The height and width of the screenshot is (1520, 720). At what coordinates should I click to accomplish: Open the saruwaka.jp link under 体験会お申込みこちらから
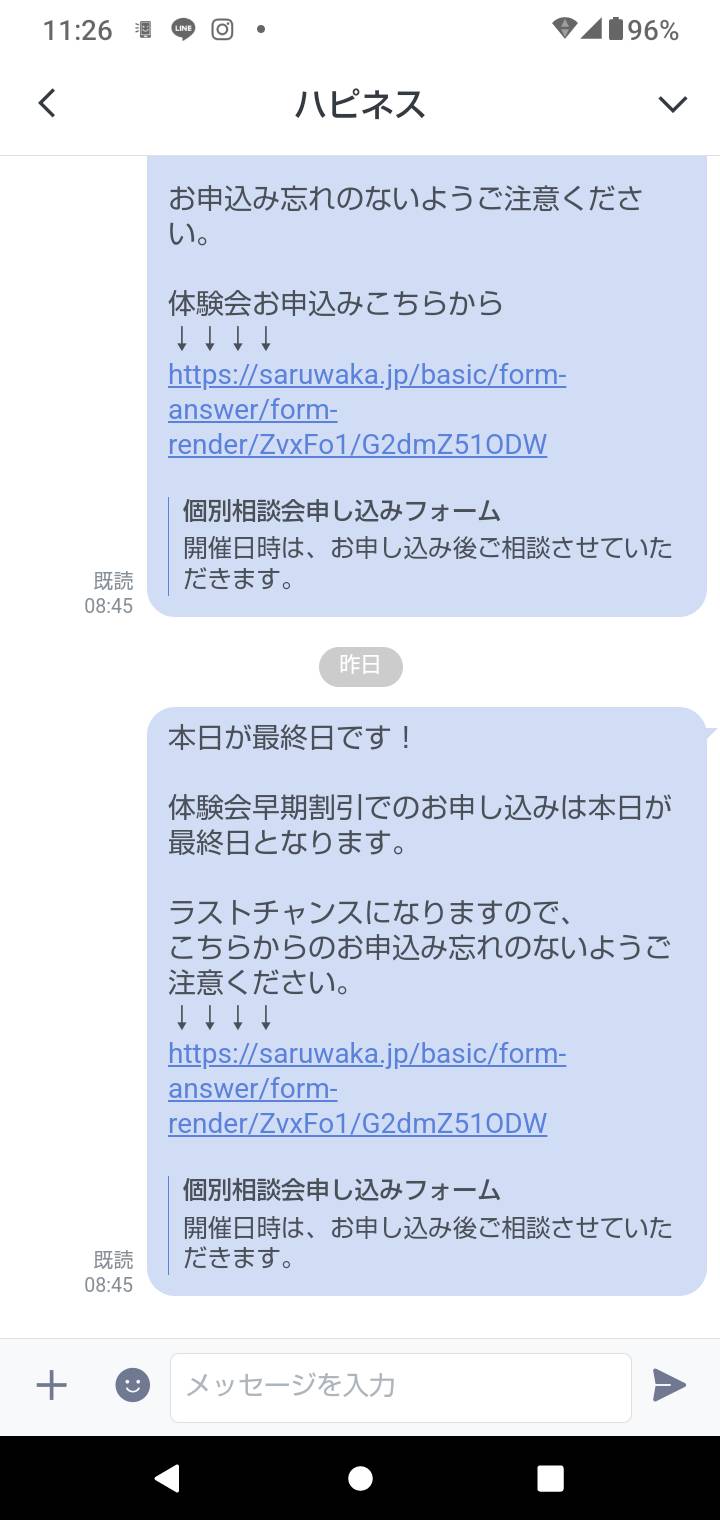coord(367,410)
